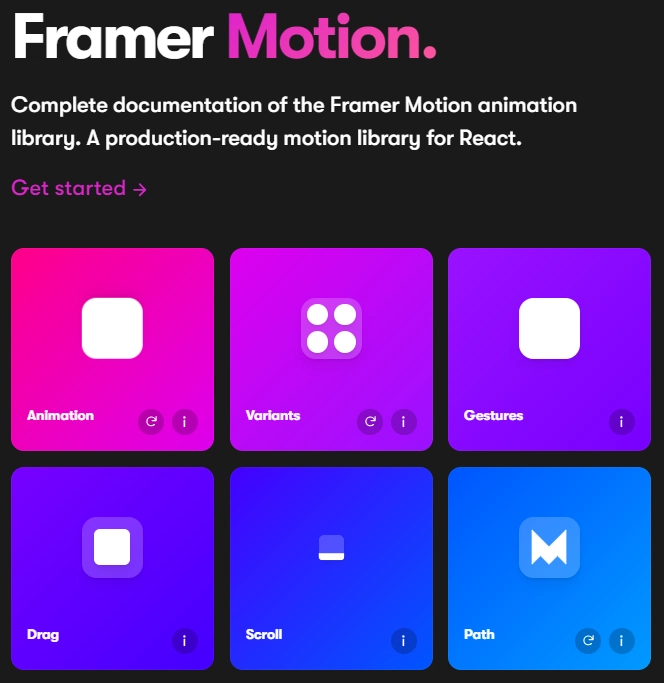Open the Scroll card
Screen dimensions: 664x683
click(331, 548)
